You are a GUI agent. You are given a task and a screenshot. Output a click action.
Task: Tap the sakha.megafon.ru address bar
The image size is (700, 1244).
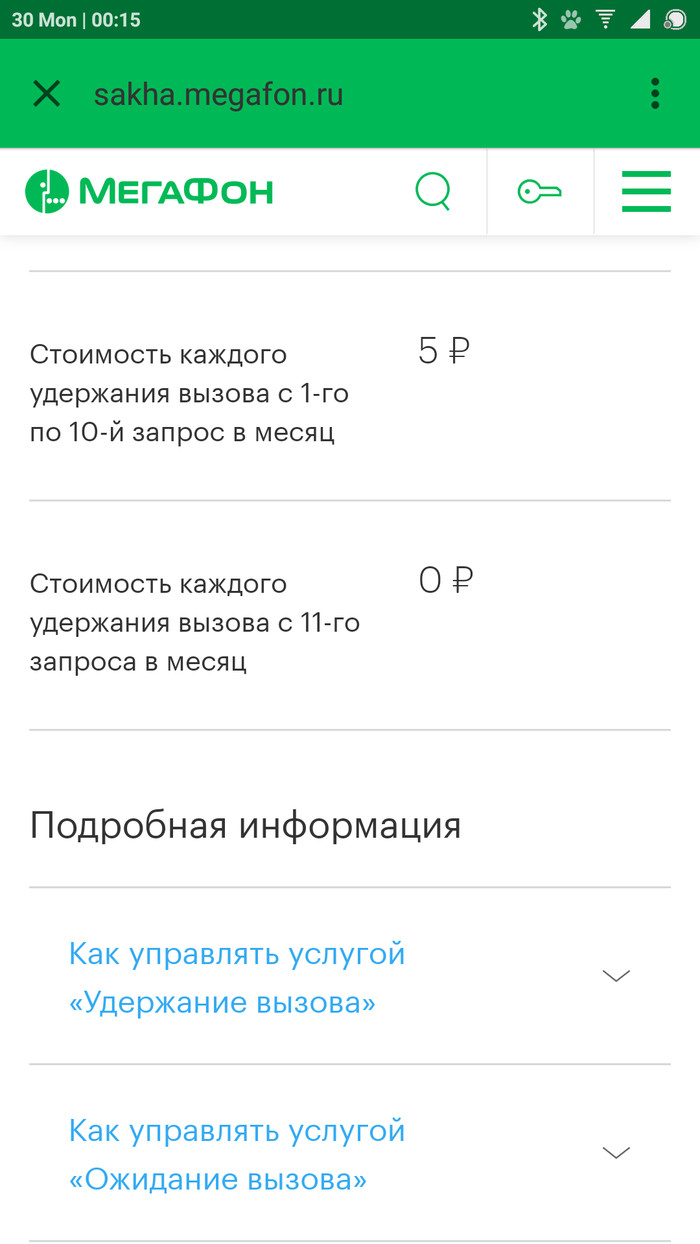click(219, 95)
